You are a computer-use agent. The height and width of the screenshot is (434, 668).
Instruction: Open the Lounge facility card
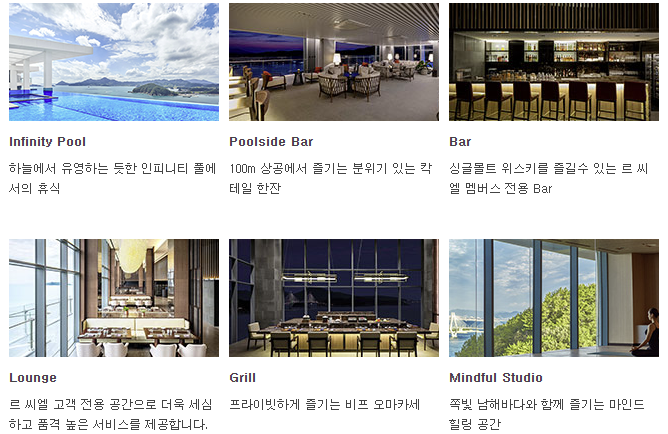(113, 298)
